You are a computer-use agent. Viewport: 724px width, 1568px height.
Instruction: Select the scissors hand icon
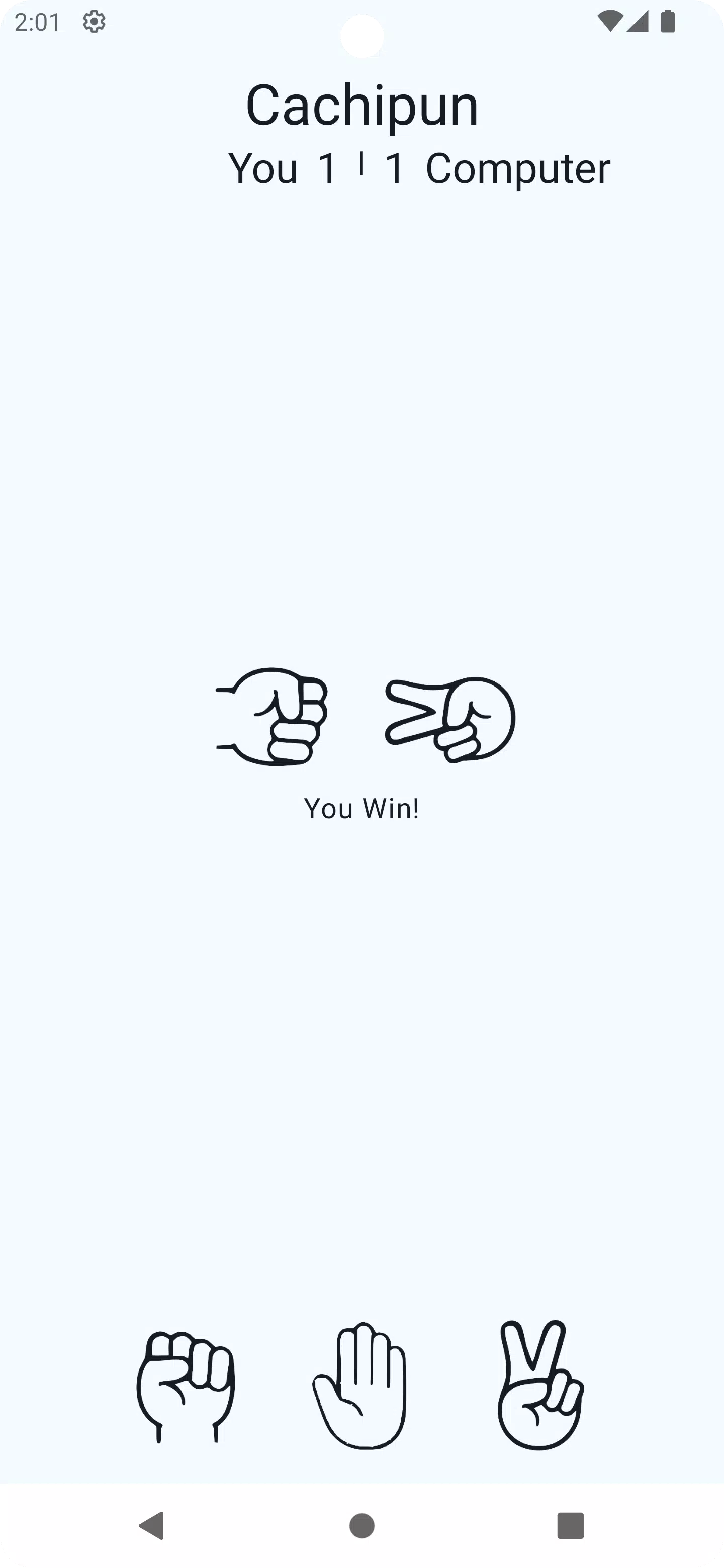tap(539, 1386)
